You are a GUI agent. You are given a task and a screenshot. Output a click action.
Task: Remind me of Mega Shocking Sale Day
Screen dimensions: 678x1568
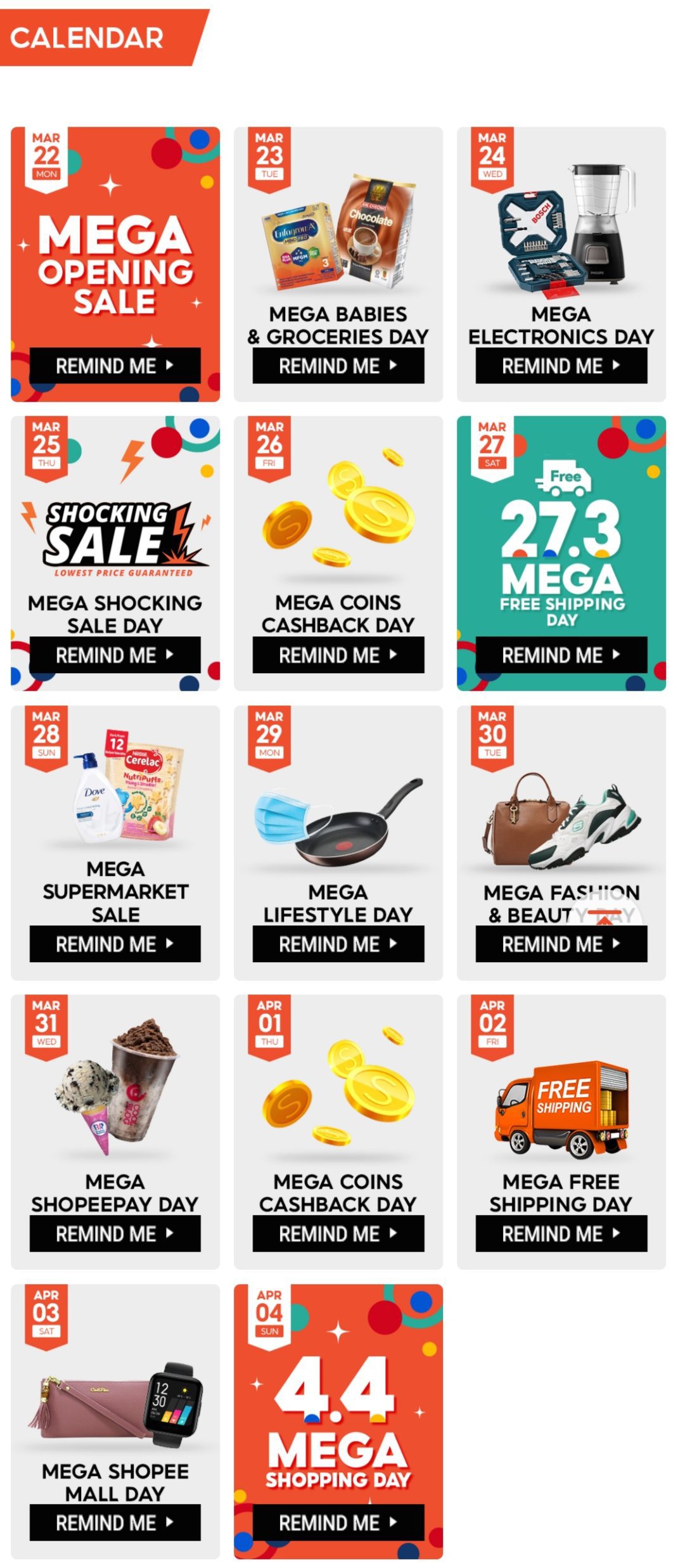pyautogui.click(x=115, y=655)
